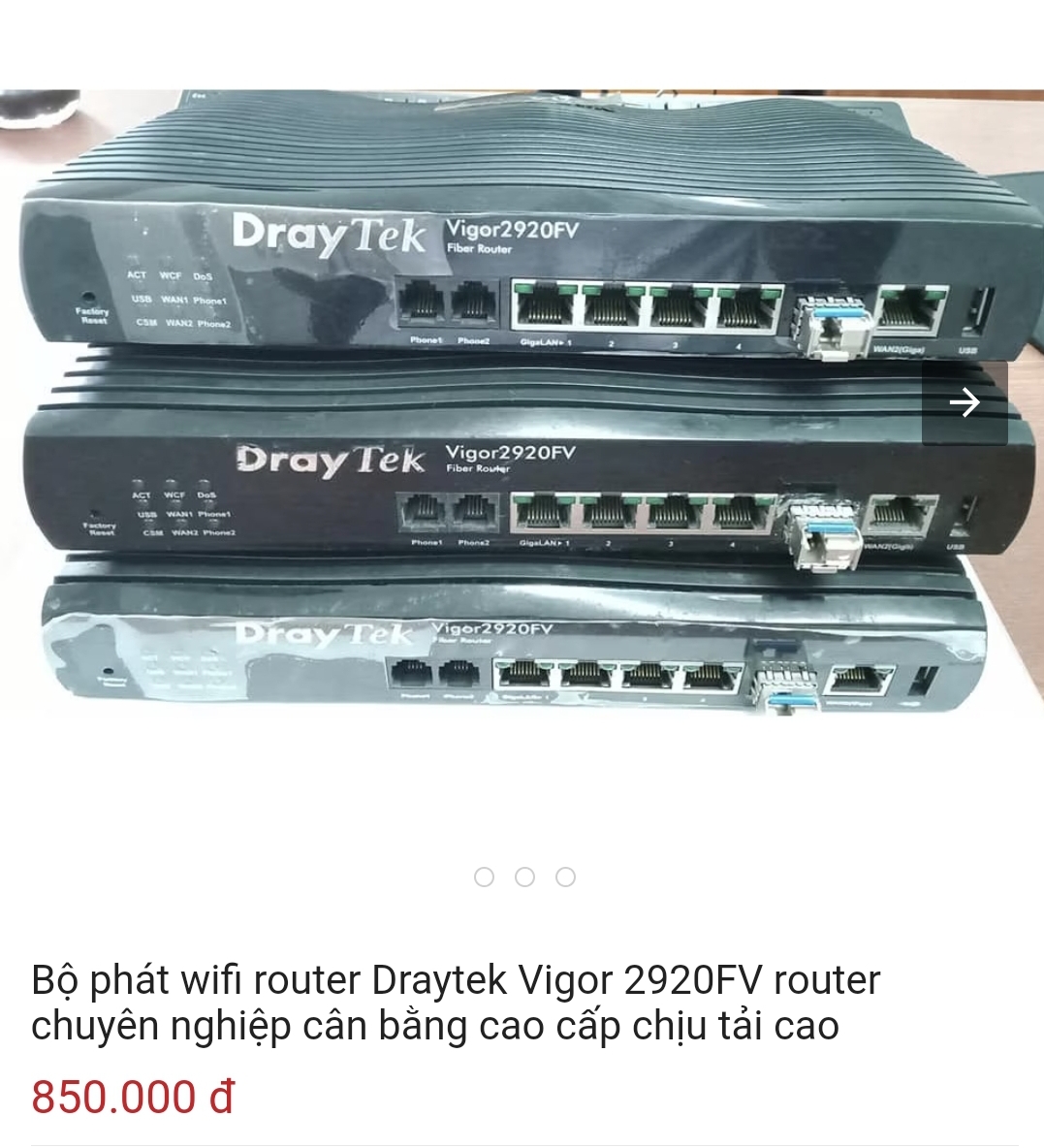Show the next product image with arrow

coord(965,402)
